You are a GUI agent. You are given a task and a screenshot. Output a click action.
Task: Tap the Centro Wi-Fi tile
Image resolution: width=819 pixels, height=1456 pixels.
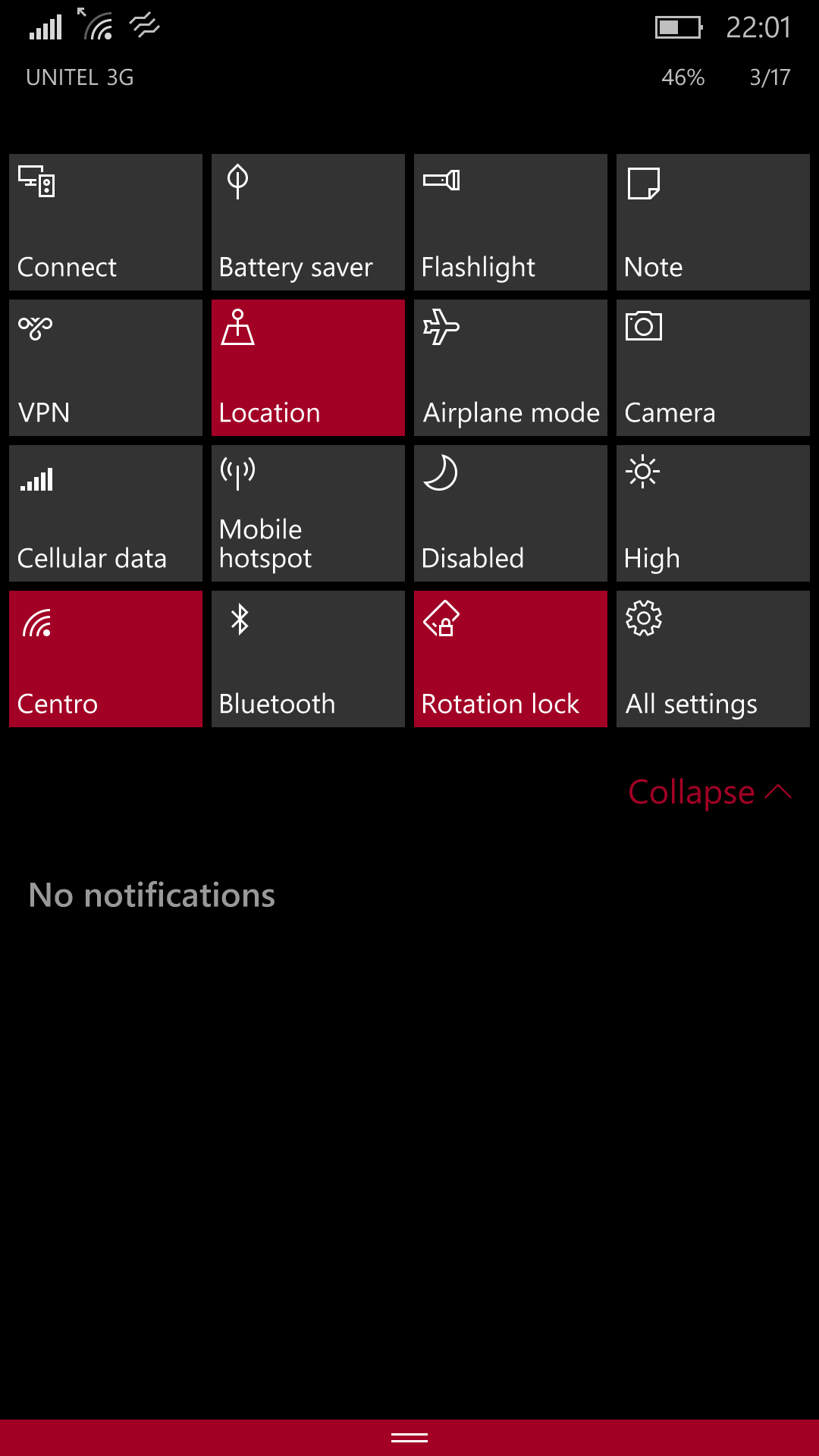105,659
